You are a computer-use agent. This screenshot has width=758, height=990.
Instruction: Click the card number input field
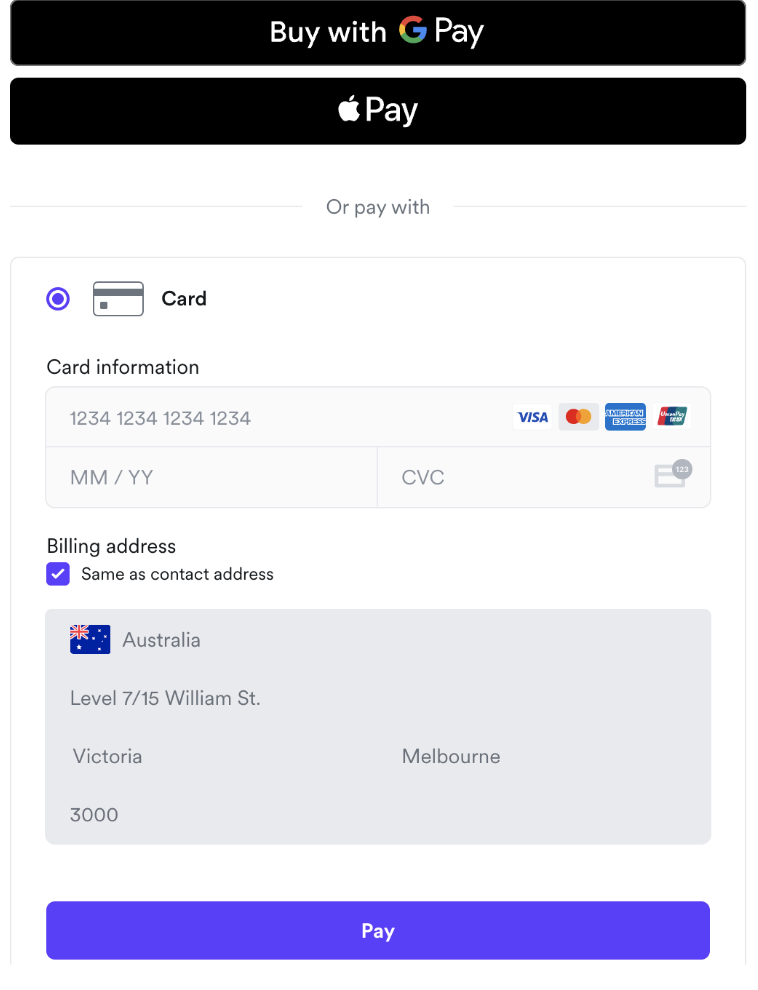[x=250, y=417]
